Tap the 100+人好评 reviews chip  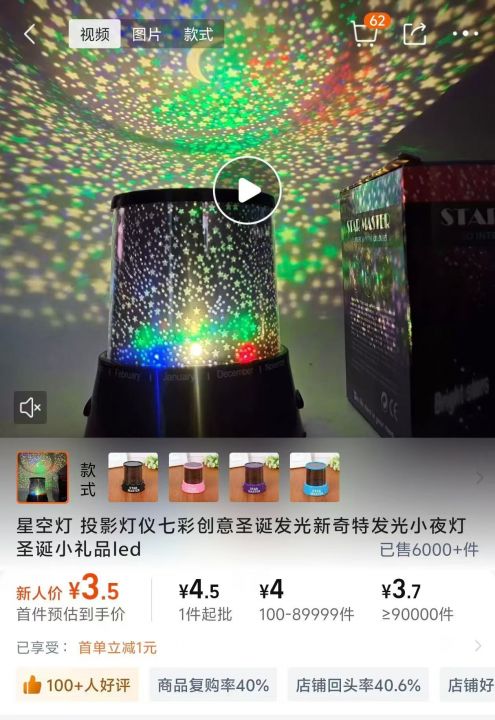tap(77, 685)
